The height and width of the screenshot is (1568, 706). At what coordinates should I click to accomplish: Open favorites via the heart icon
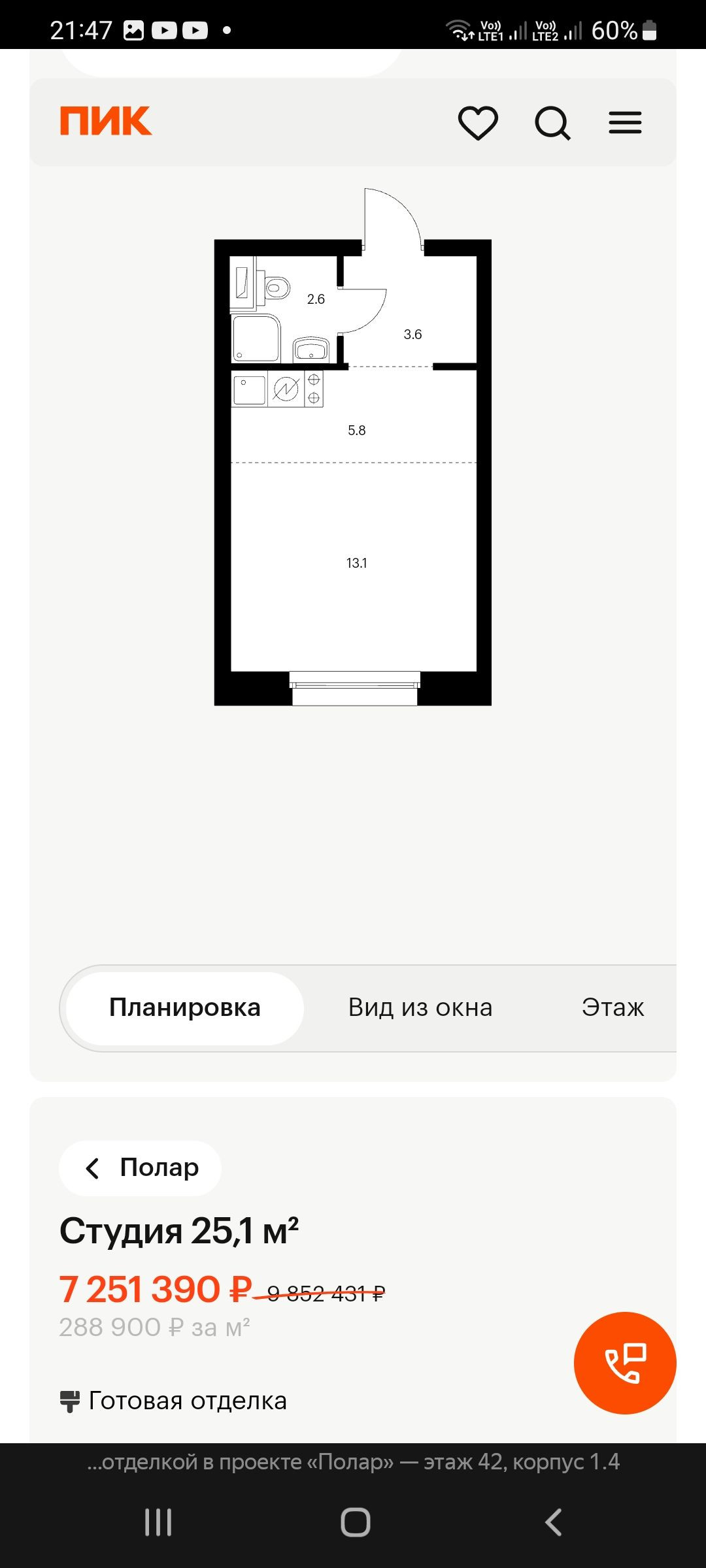click(x=478, y=122)
